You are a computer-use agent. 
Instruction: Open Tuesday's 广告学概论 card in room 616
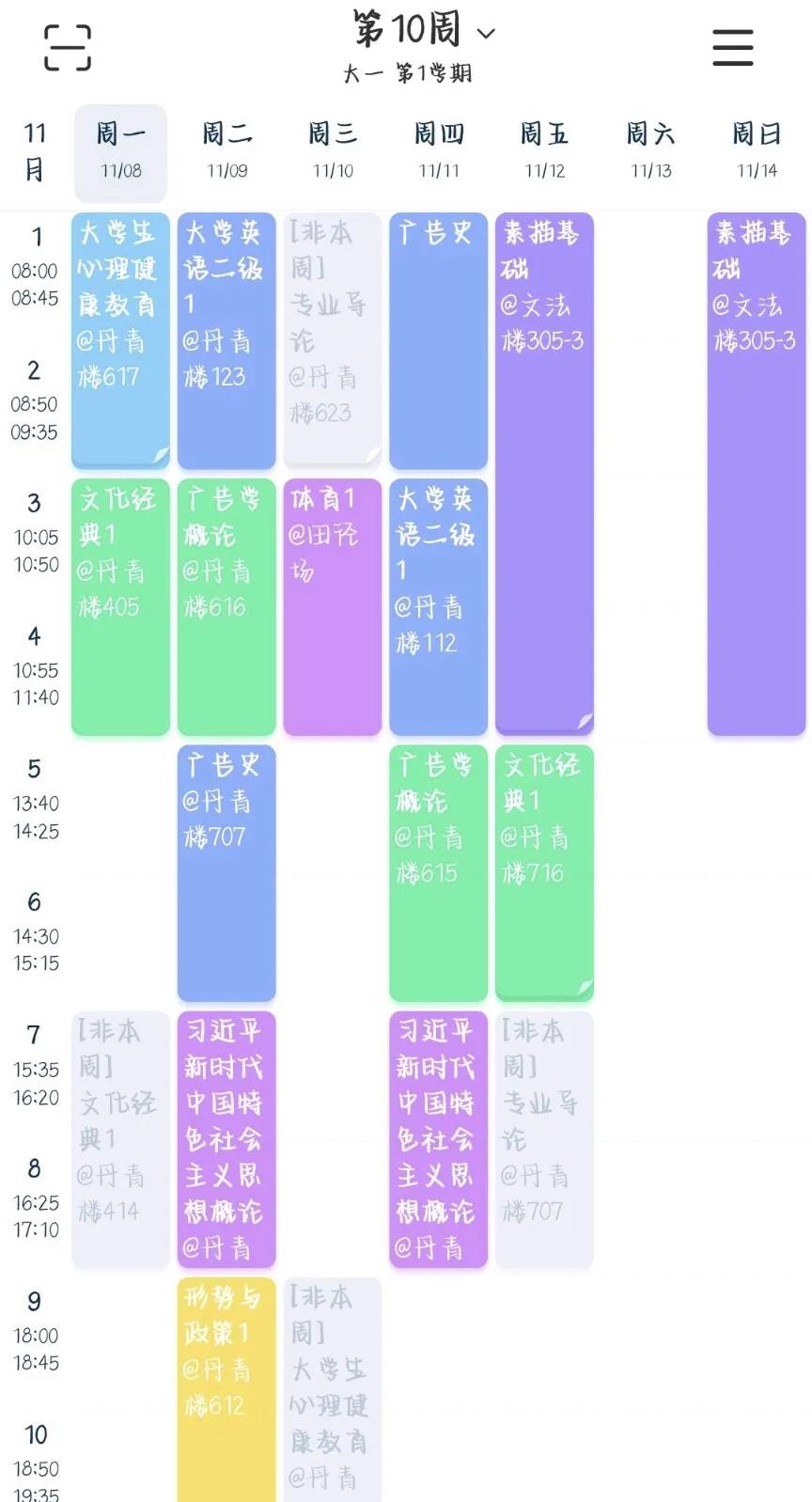coord(226,607)
